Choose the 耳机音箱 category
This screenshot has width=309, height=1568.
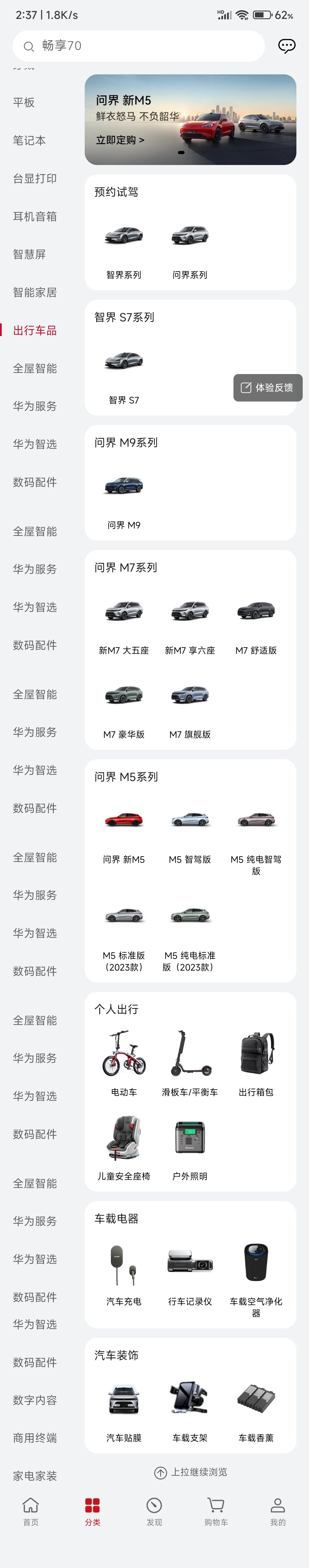pyautogui.click(x=35, y=217)
